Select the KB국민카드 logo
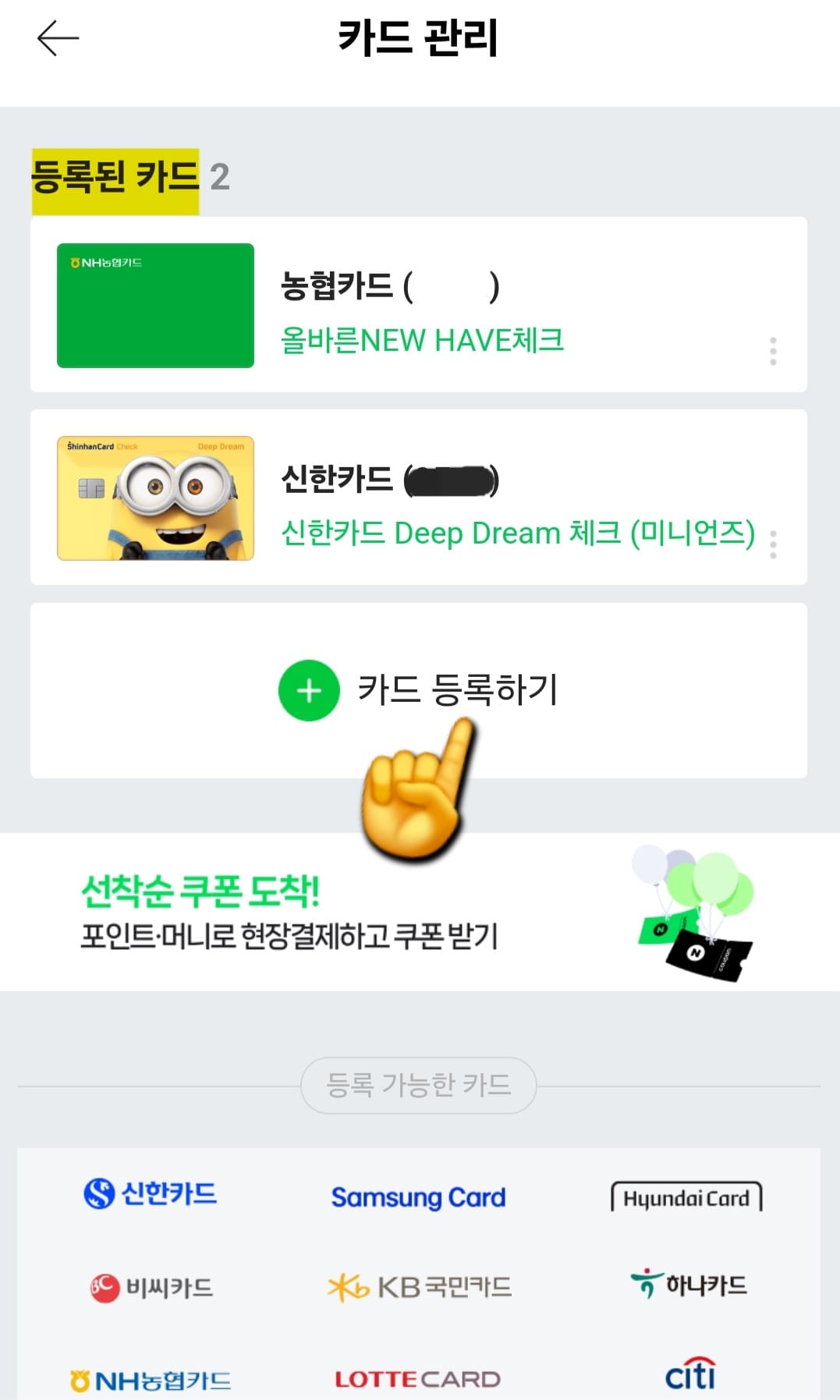840x1400 pixels. coord(419,1284)
